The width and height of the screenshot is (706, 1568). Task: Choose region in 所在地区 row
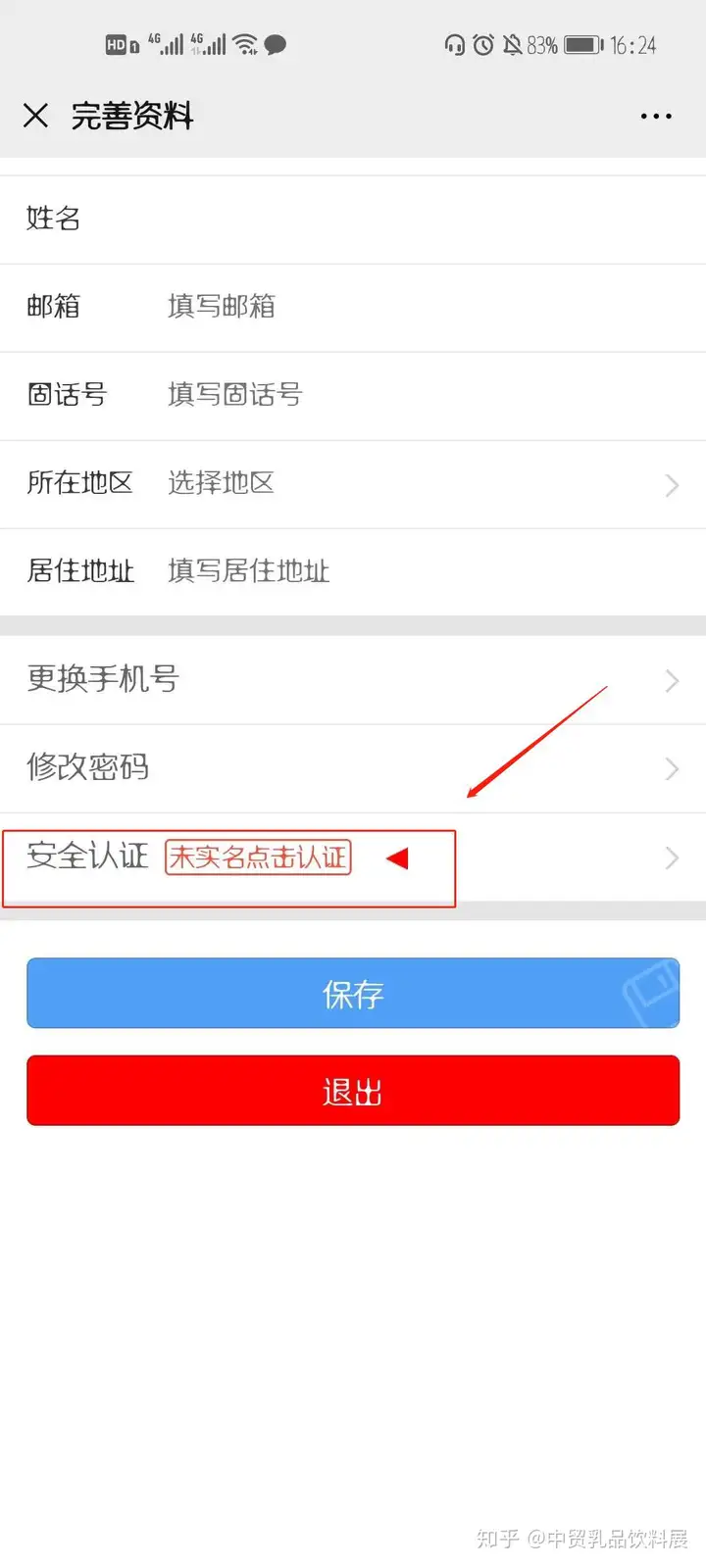click(392, 483)
